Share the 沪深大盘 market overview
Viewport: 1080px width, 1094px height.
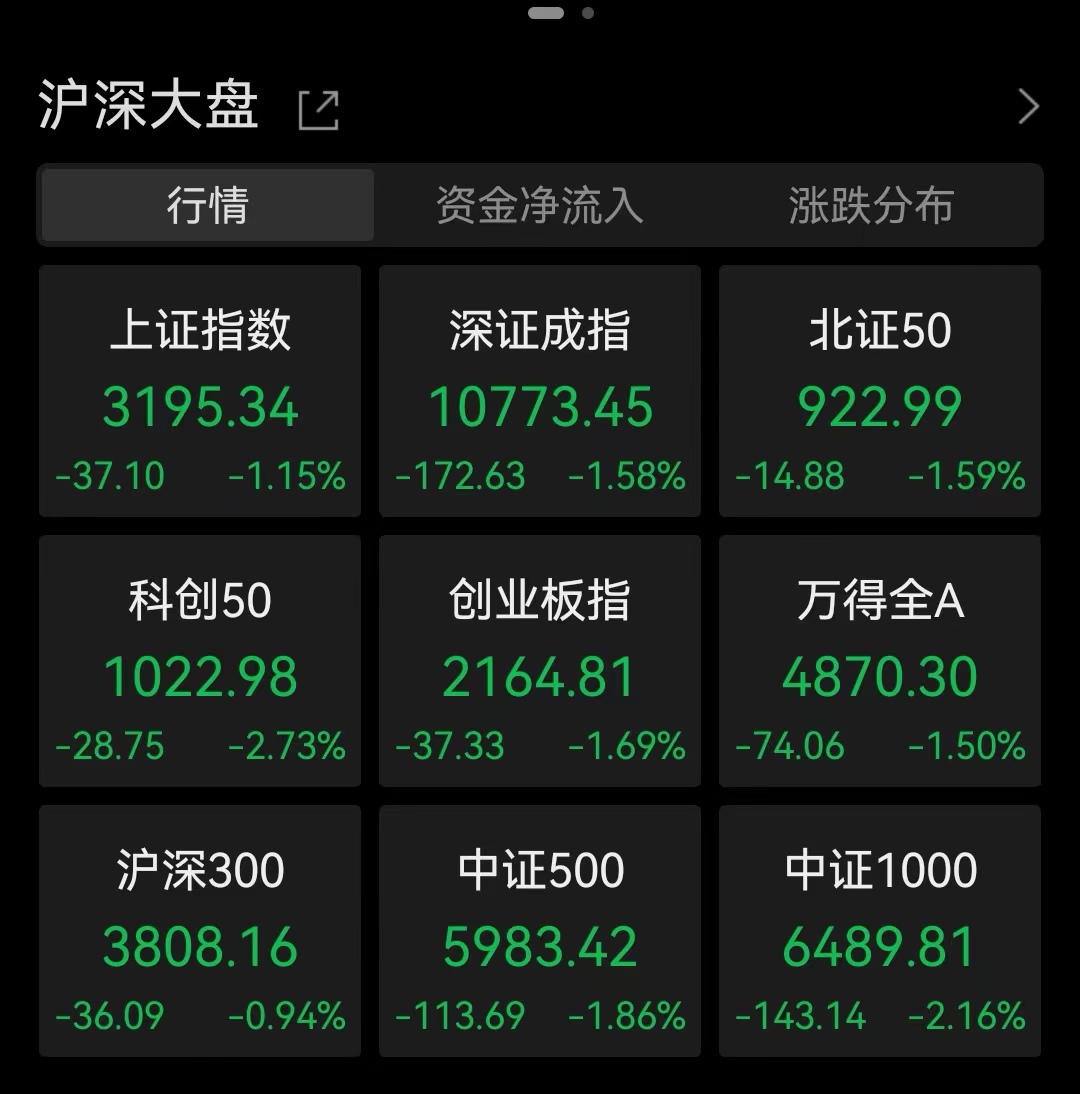[x=319, y=110]
